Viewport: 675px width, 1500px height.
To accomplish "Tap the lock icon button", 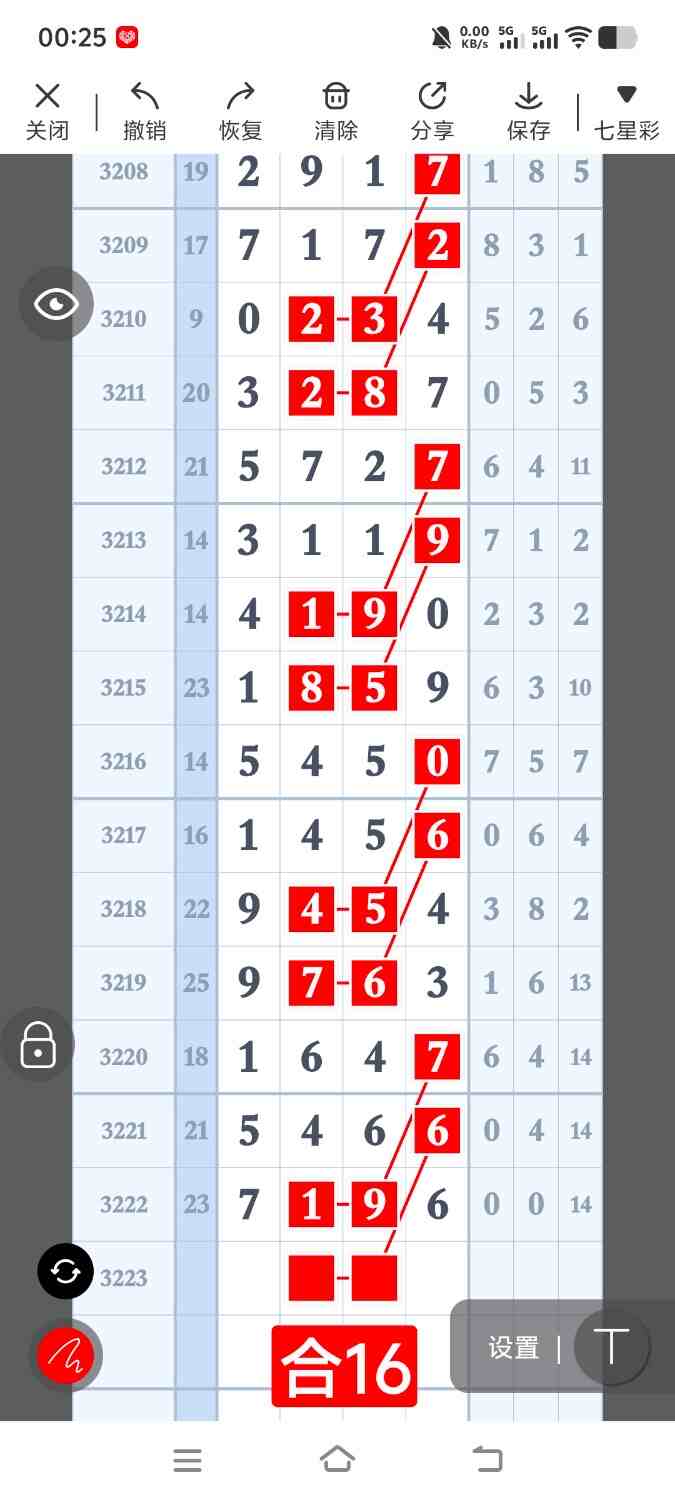I will (38, 1045).
